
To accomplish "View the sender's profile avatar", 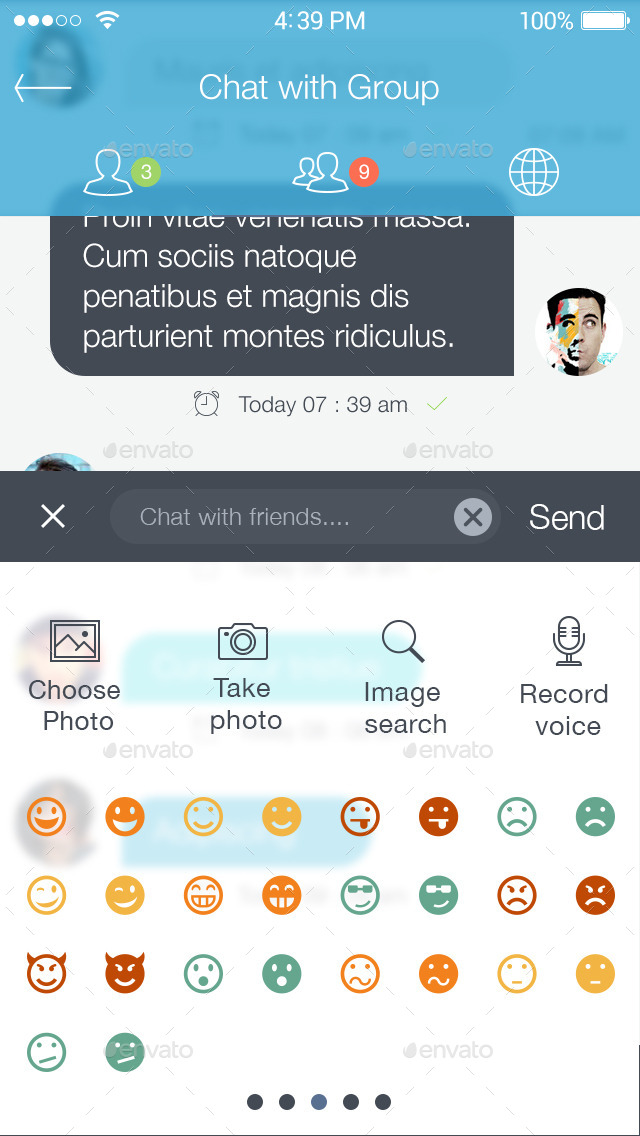I will tap(578, 333).
